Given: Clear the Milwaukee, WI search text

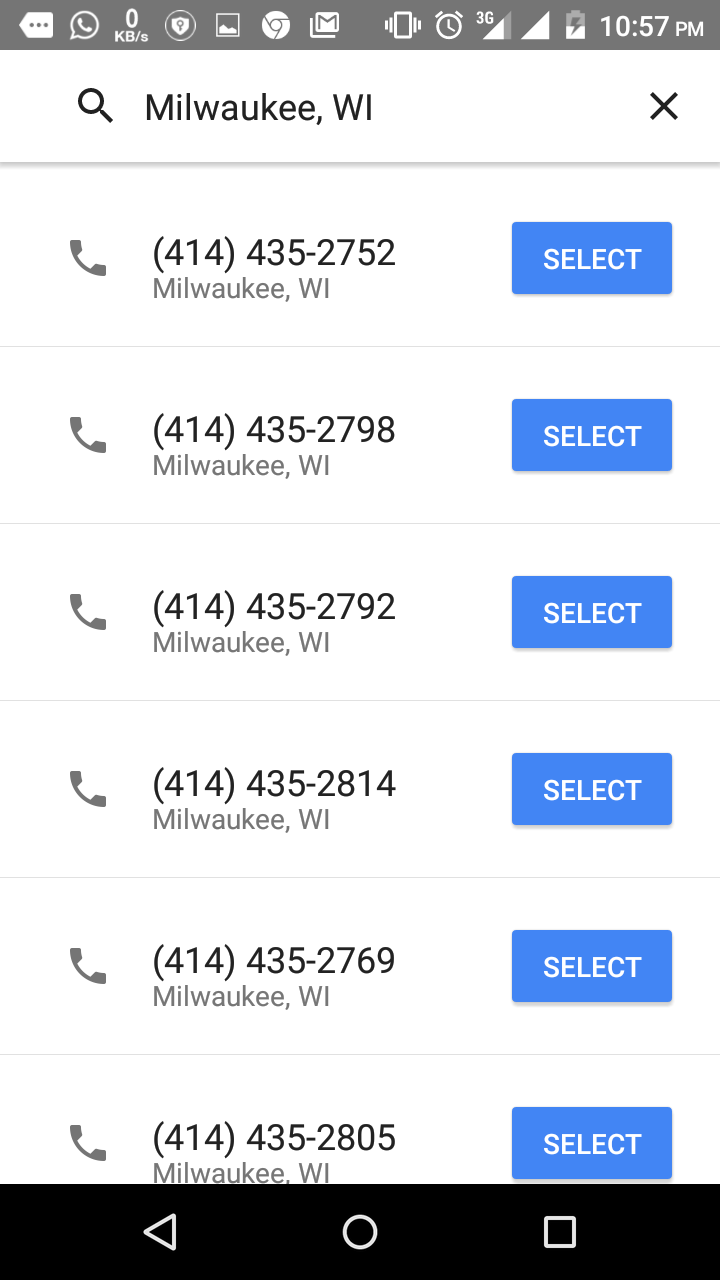Looking at the screenshot, I should (663, 106).
